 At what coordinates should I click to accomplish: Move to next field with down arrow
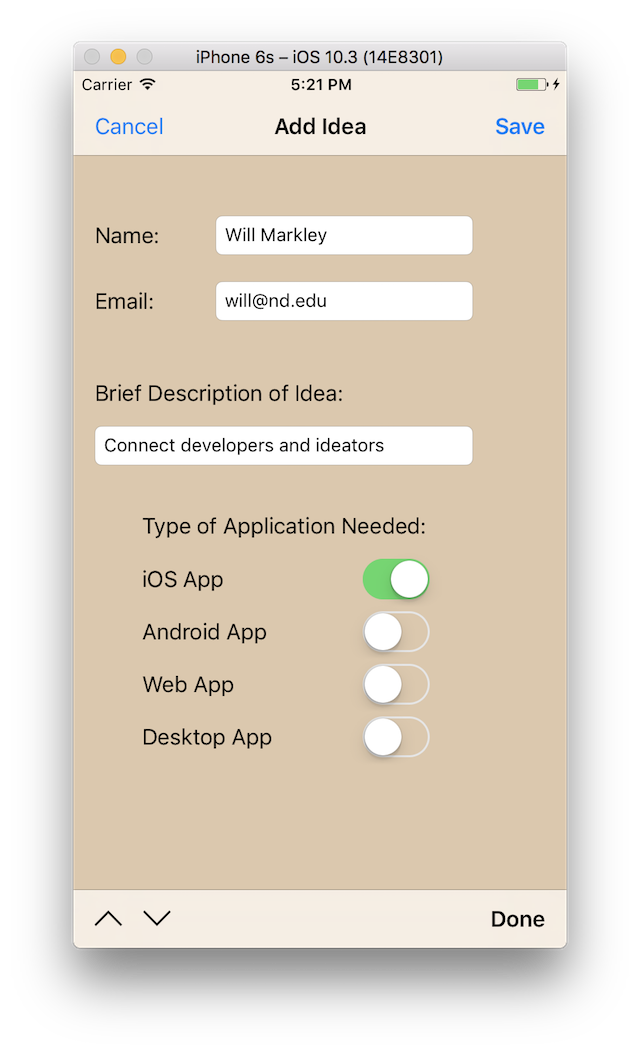click(157, 918)
